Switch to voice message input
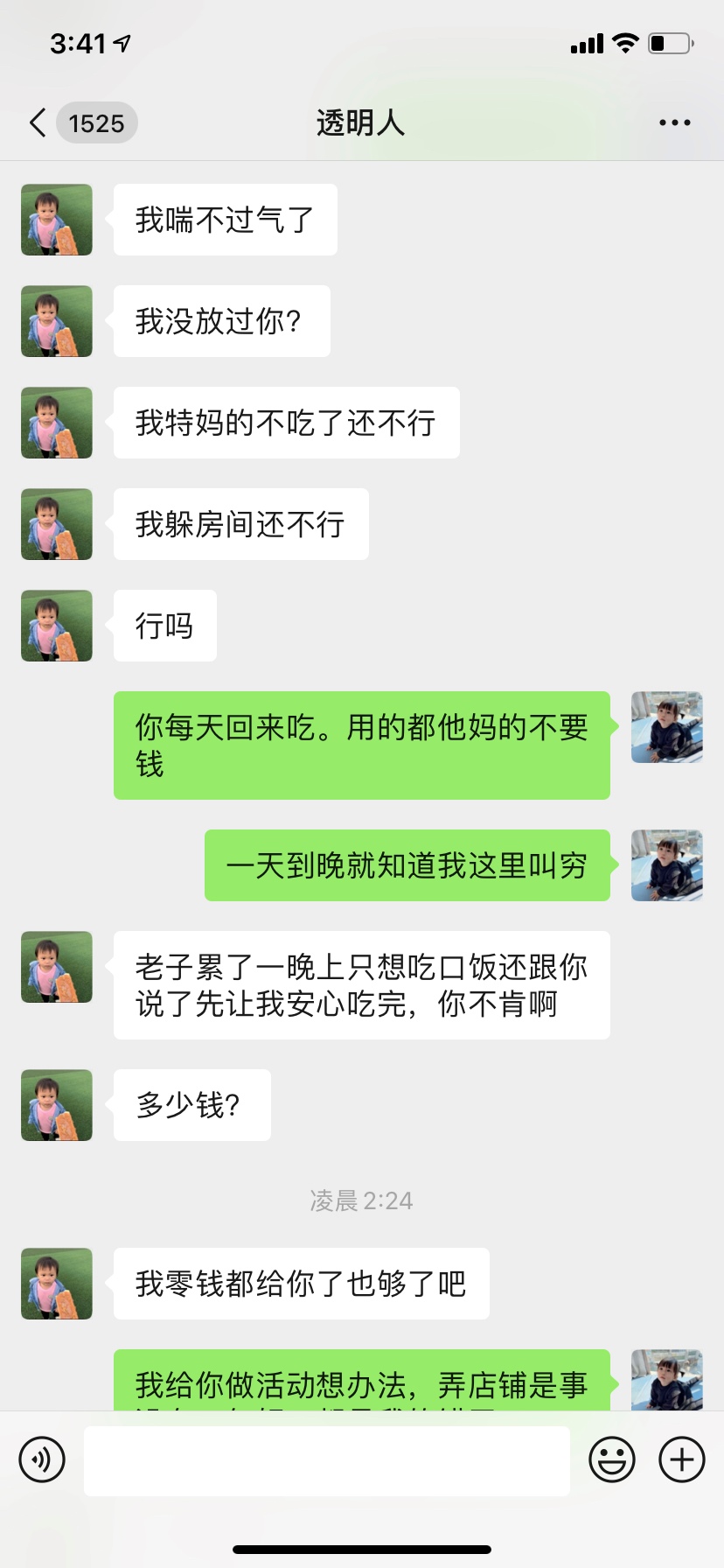This screenshot has height=1568, width=724. 42,1459
